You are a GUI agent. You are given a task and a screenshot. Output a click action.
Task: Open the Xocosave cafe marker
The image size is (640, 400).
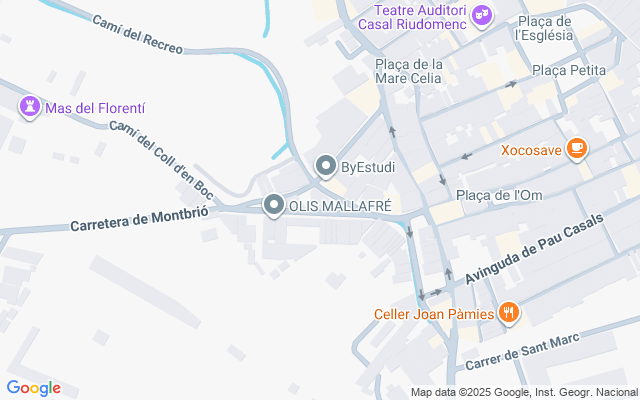point(576,150)
